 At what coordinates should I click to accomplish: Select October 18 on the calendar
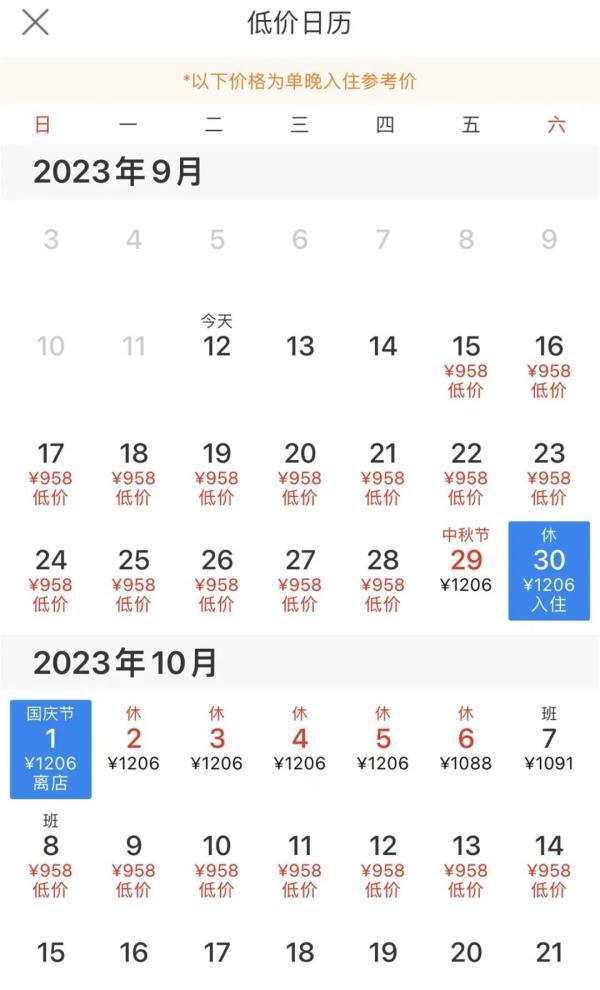point(300,953)
